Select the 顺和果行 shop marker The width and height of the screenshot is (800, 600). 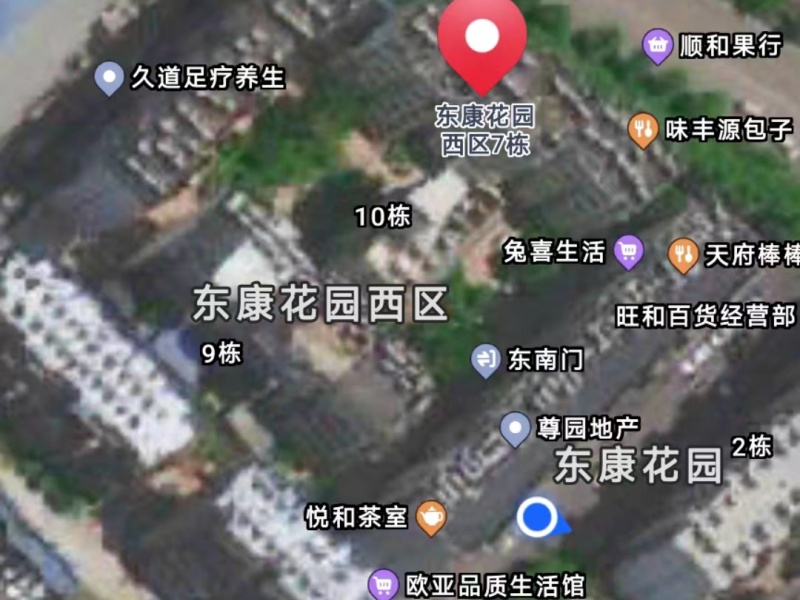657,46
